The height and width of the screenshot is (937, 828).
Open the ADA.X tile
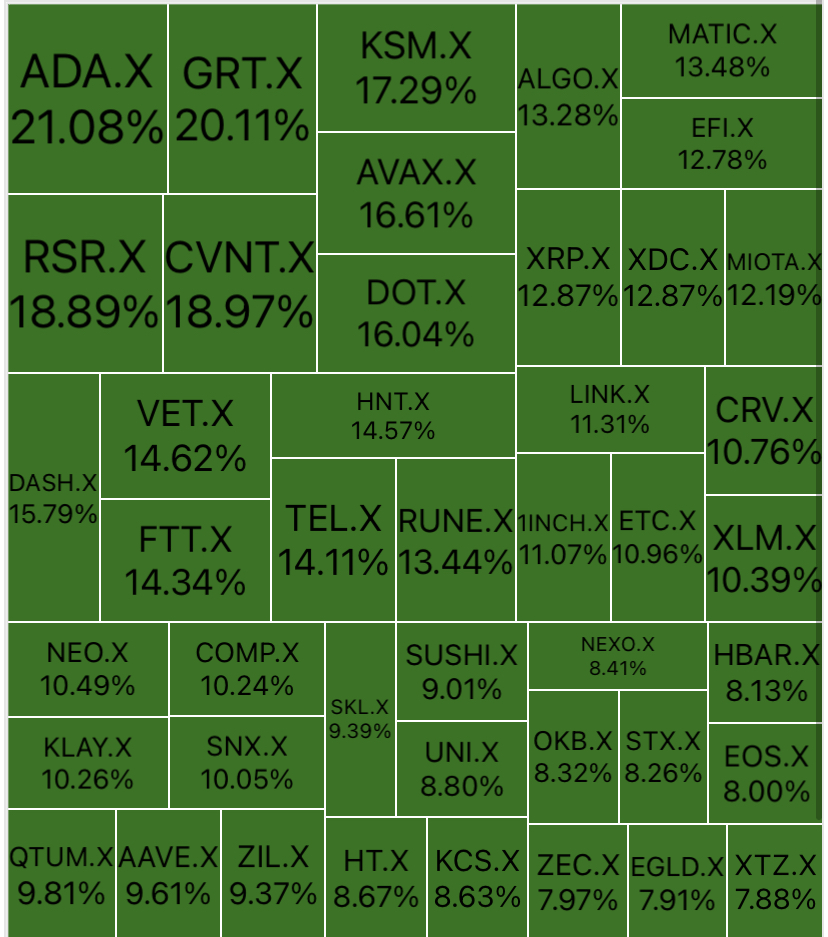click(x=87, y=99)
